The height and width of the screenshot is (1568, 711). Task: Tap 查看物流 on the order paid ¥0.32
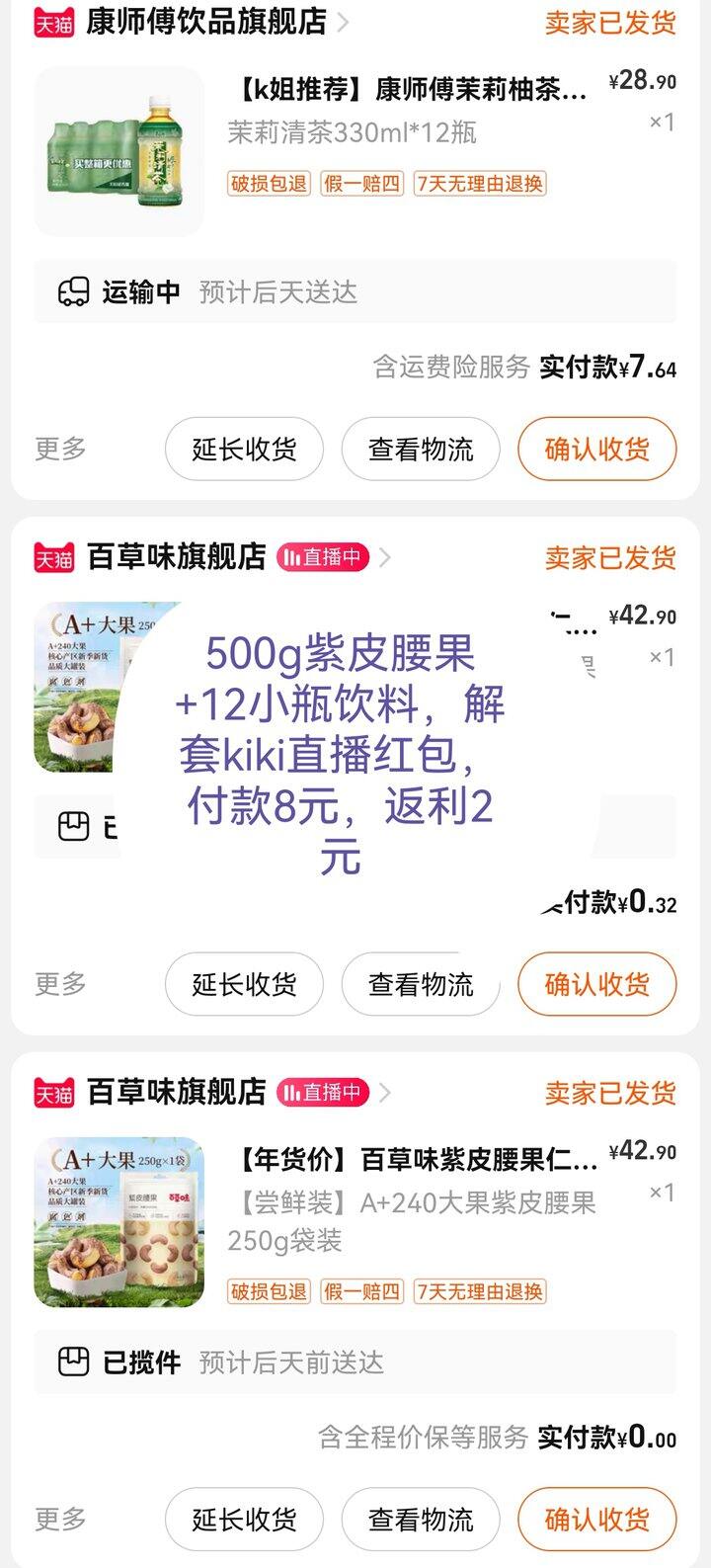pos(421,984)
